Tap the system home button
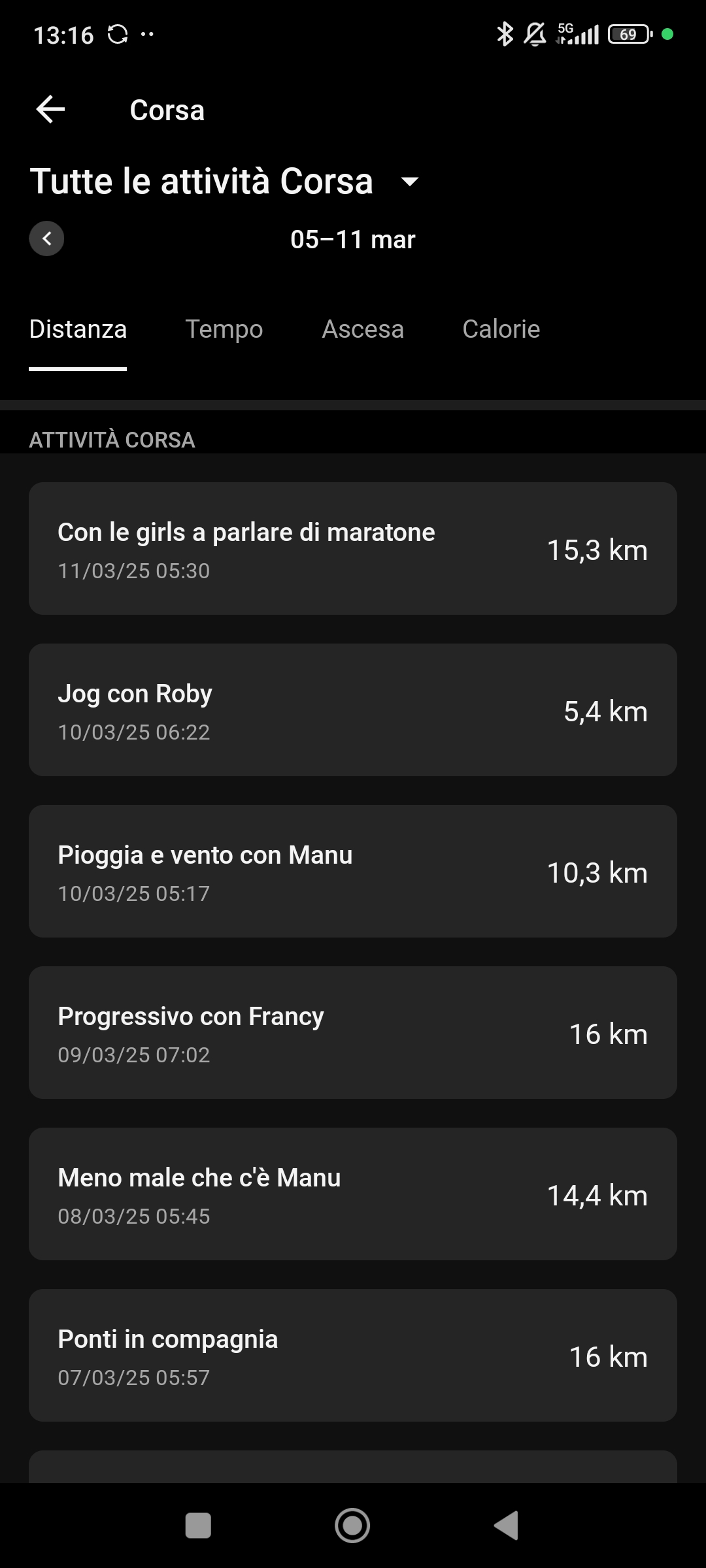The height and width of the screenshot is (1568, 706). click(x=352, y=1526)
